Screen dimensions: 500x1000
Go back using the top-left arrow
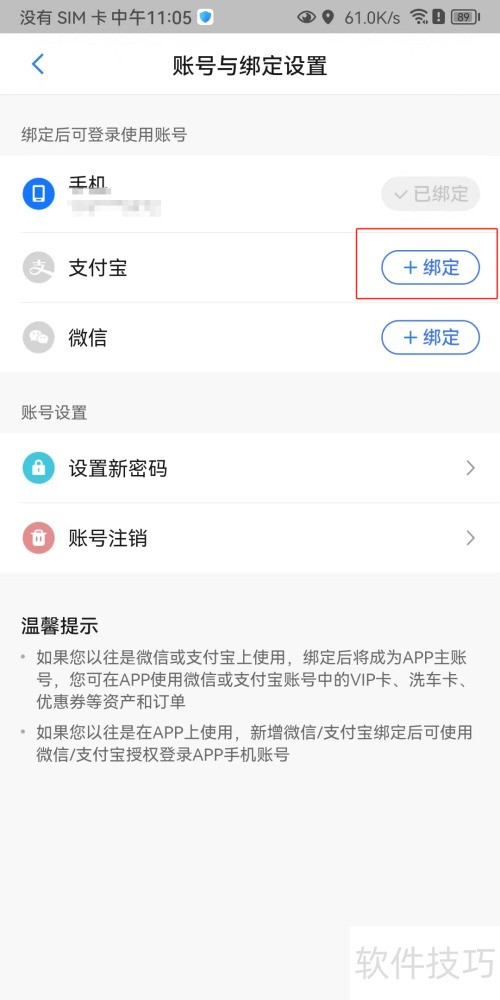38,64
